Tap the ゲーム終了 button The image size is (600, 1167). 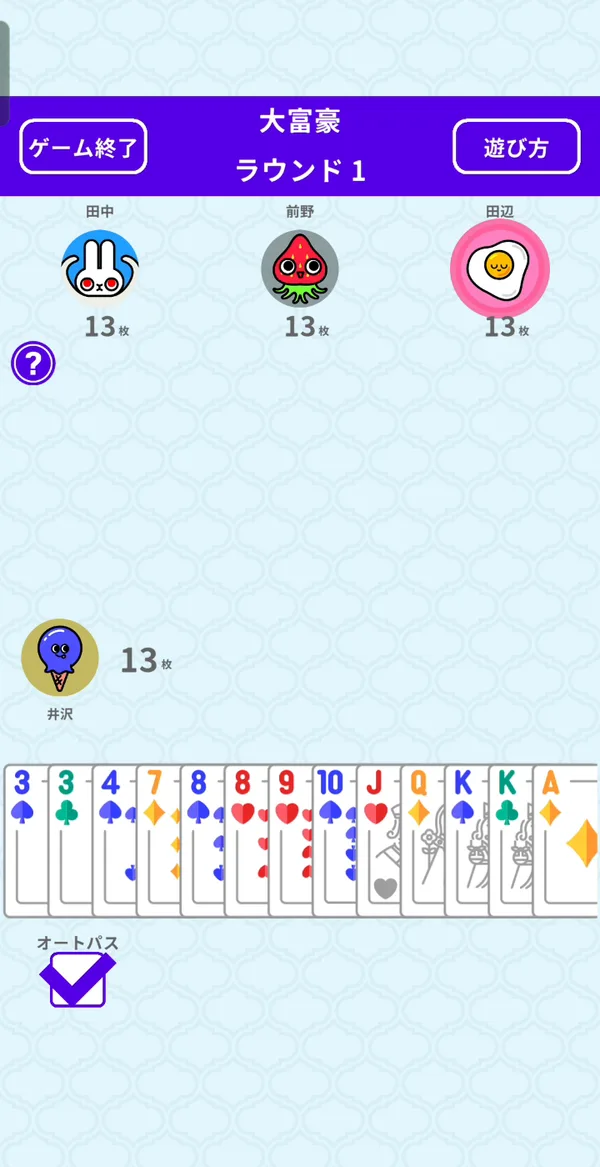(83, 147)
